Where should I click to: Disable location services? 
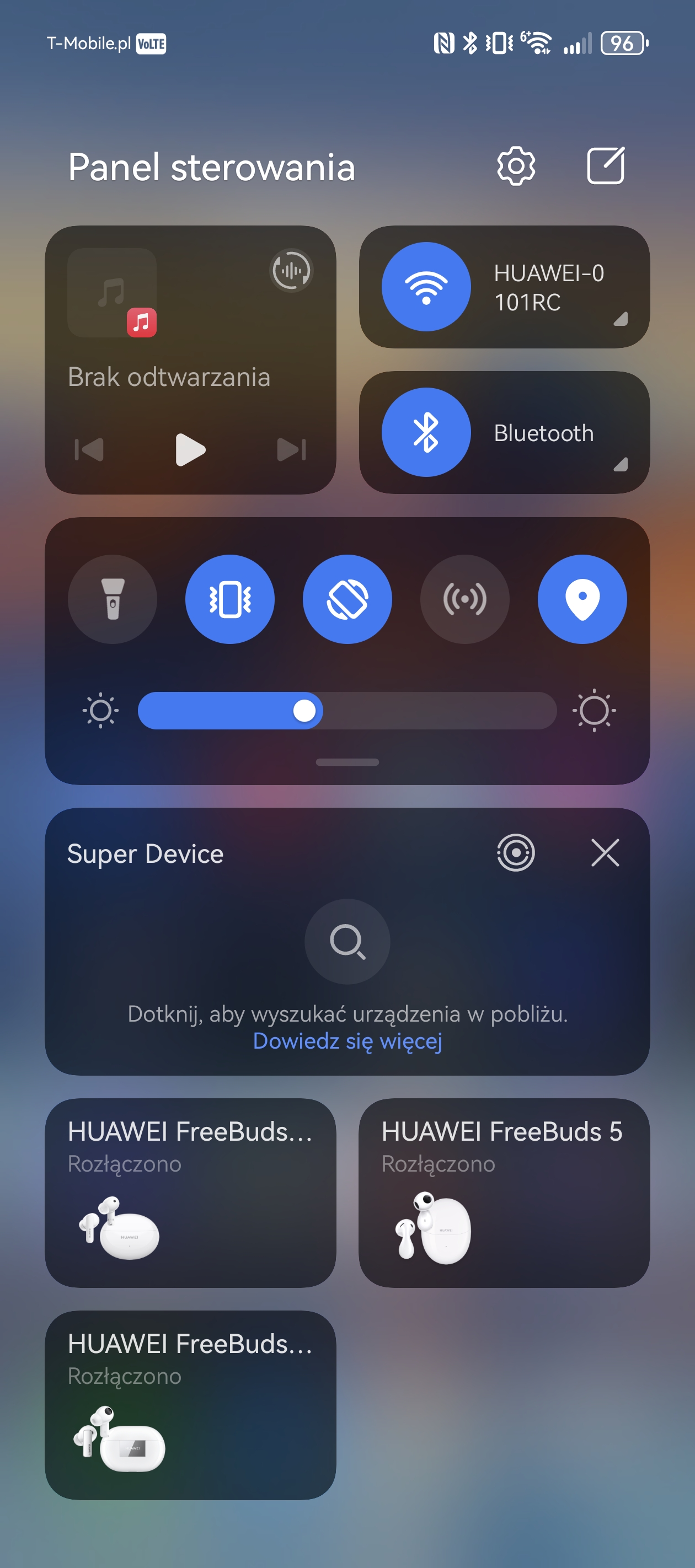point(582,599)
